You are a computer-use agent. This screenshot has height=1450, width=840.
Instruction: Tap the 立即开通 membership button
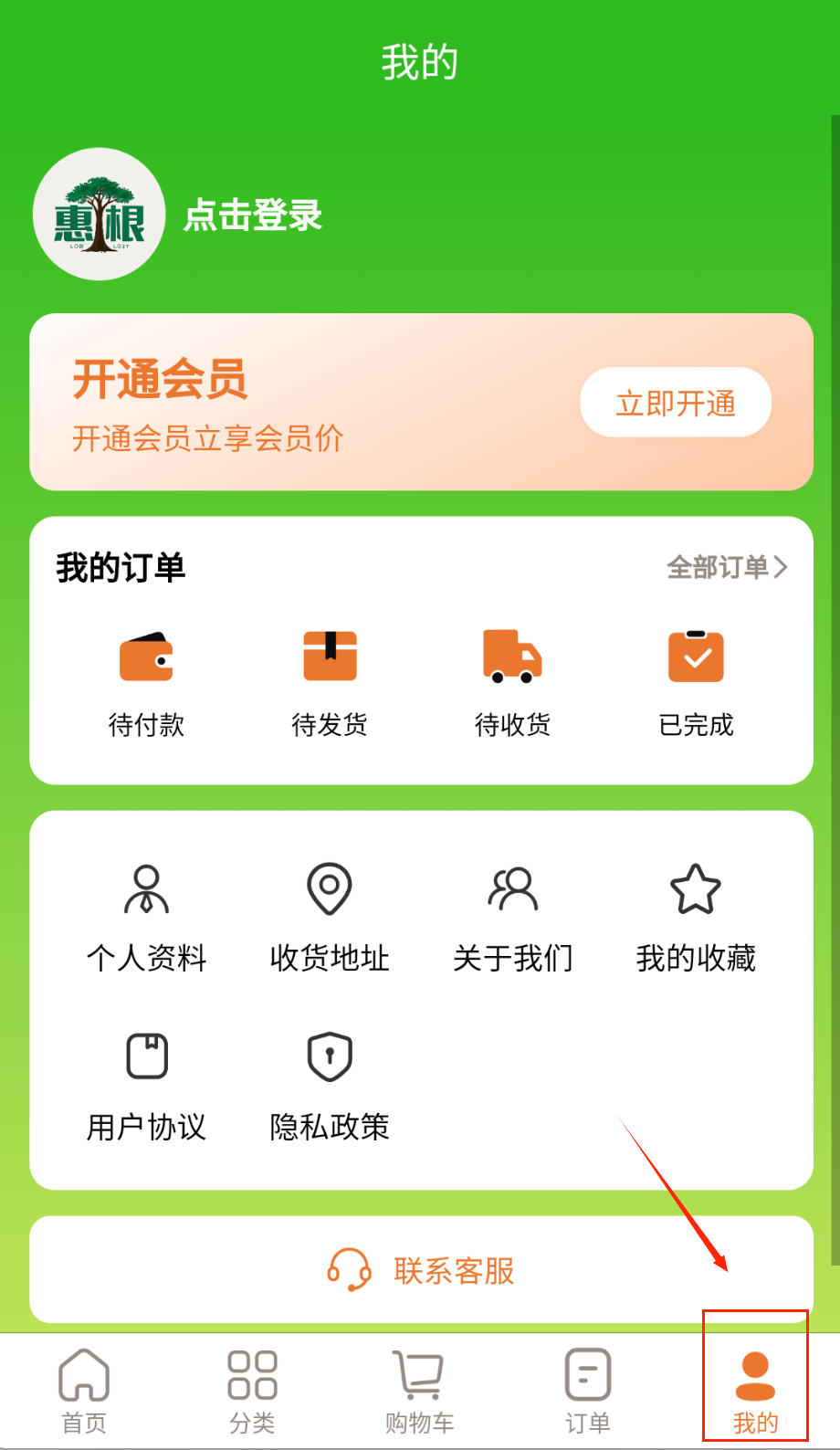676,403
